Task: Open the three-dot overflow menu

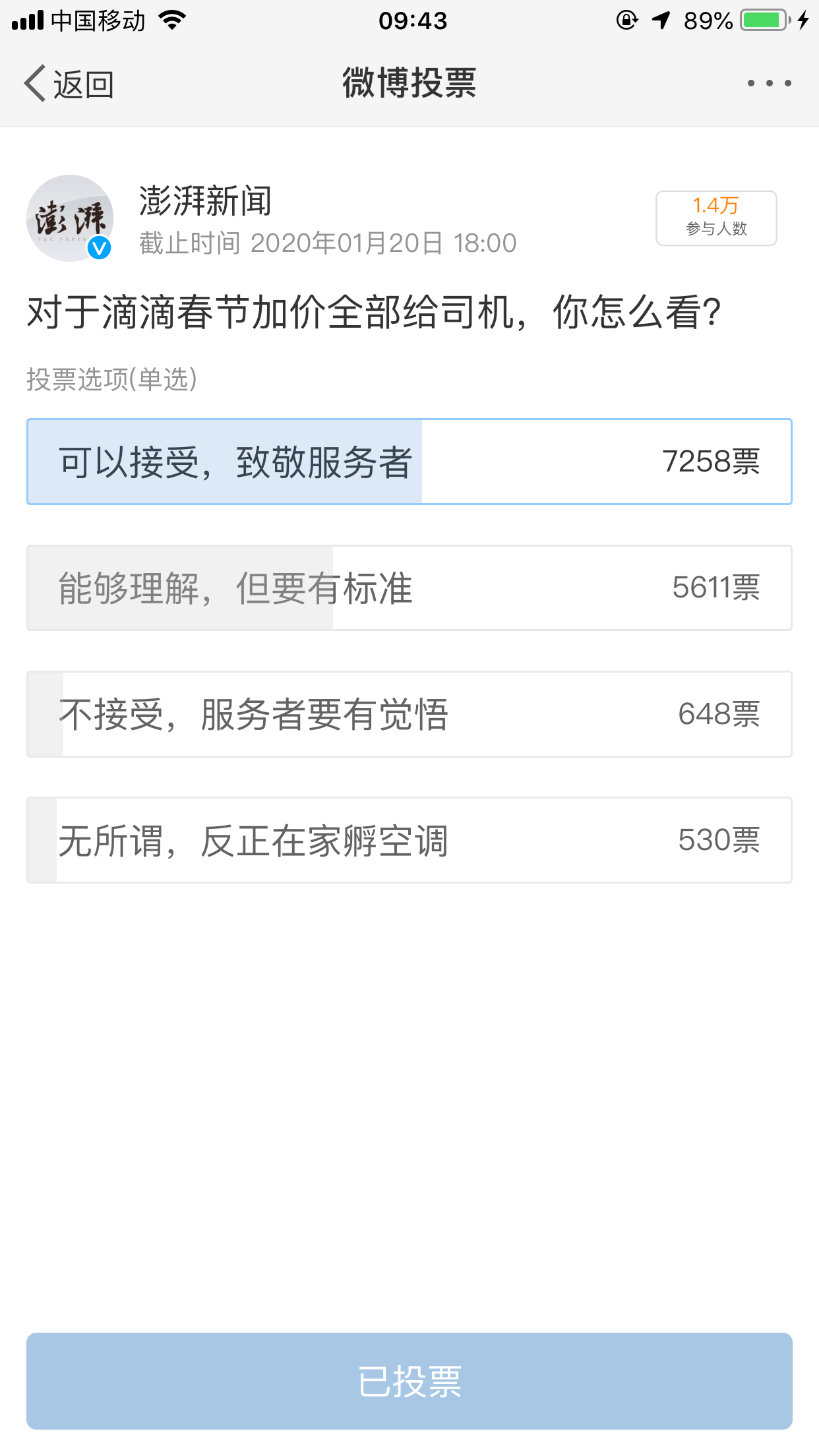Action: pyautogui.click(x=769, y=84)
